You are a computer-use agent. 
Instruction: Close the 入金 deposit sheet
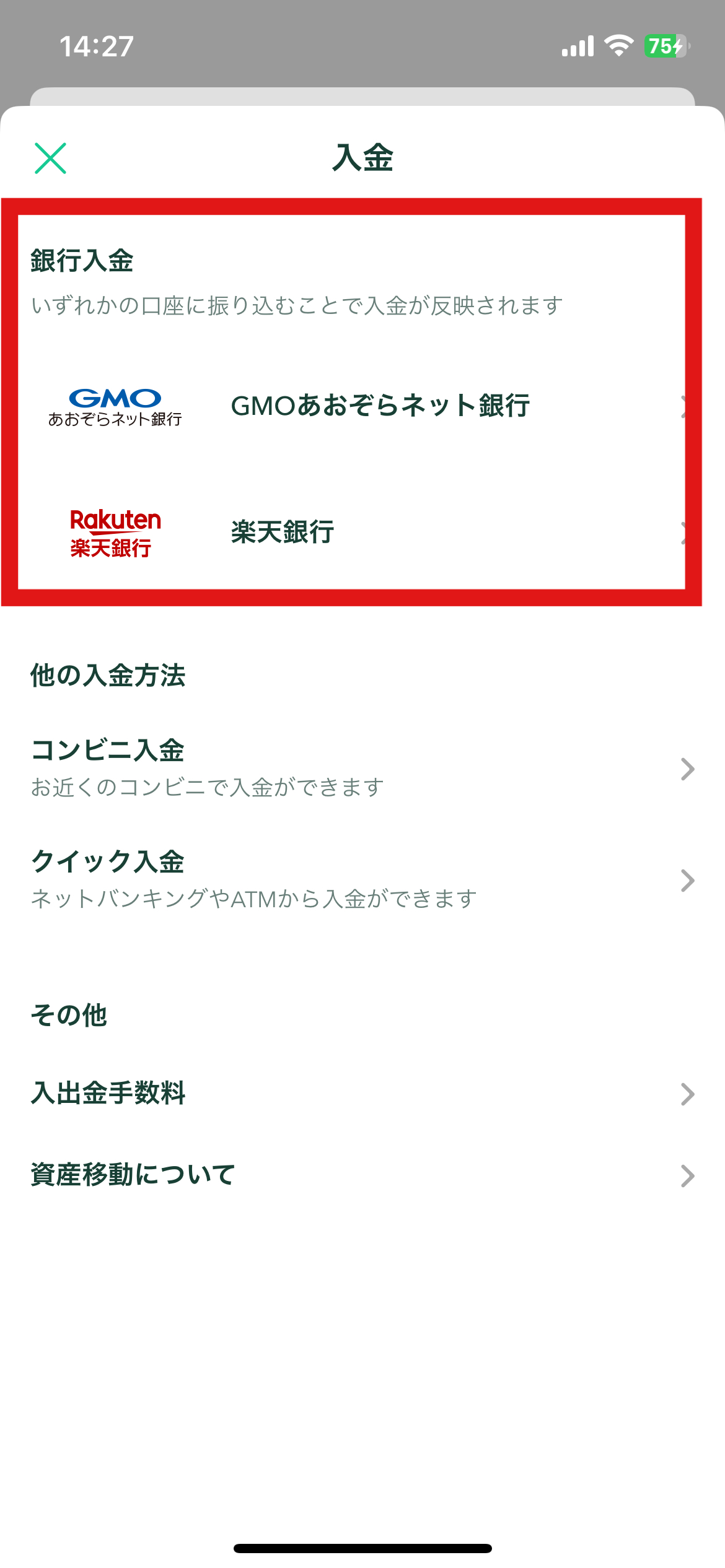[50, 159]
